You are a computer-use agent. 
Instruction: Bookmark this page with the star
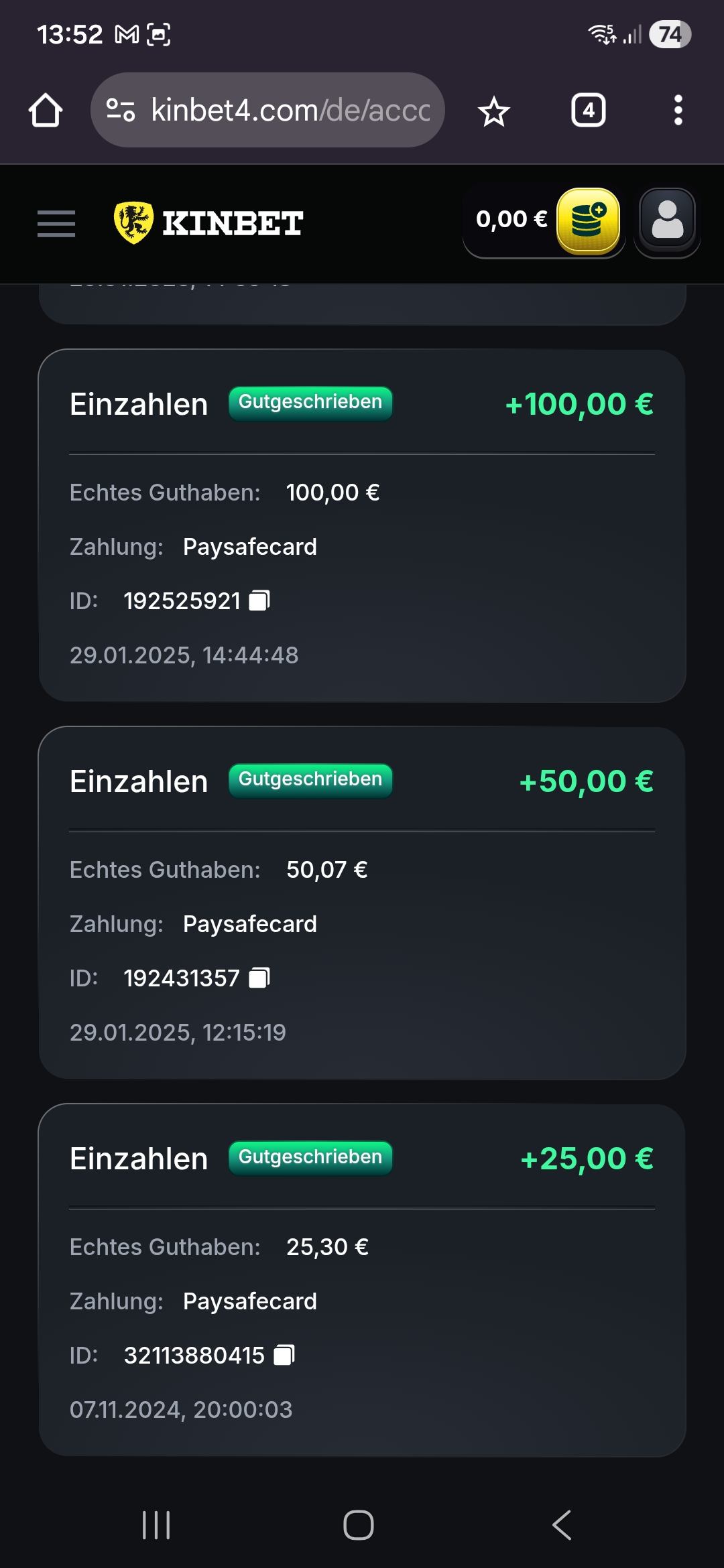click(494, 111)
